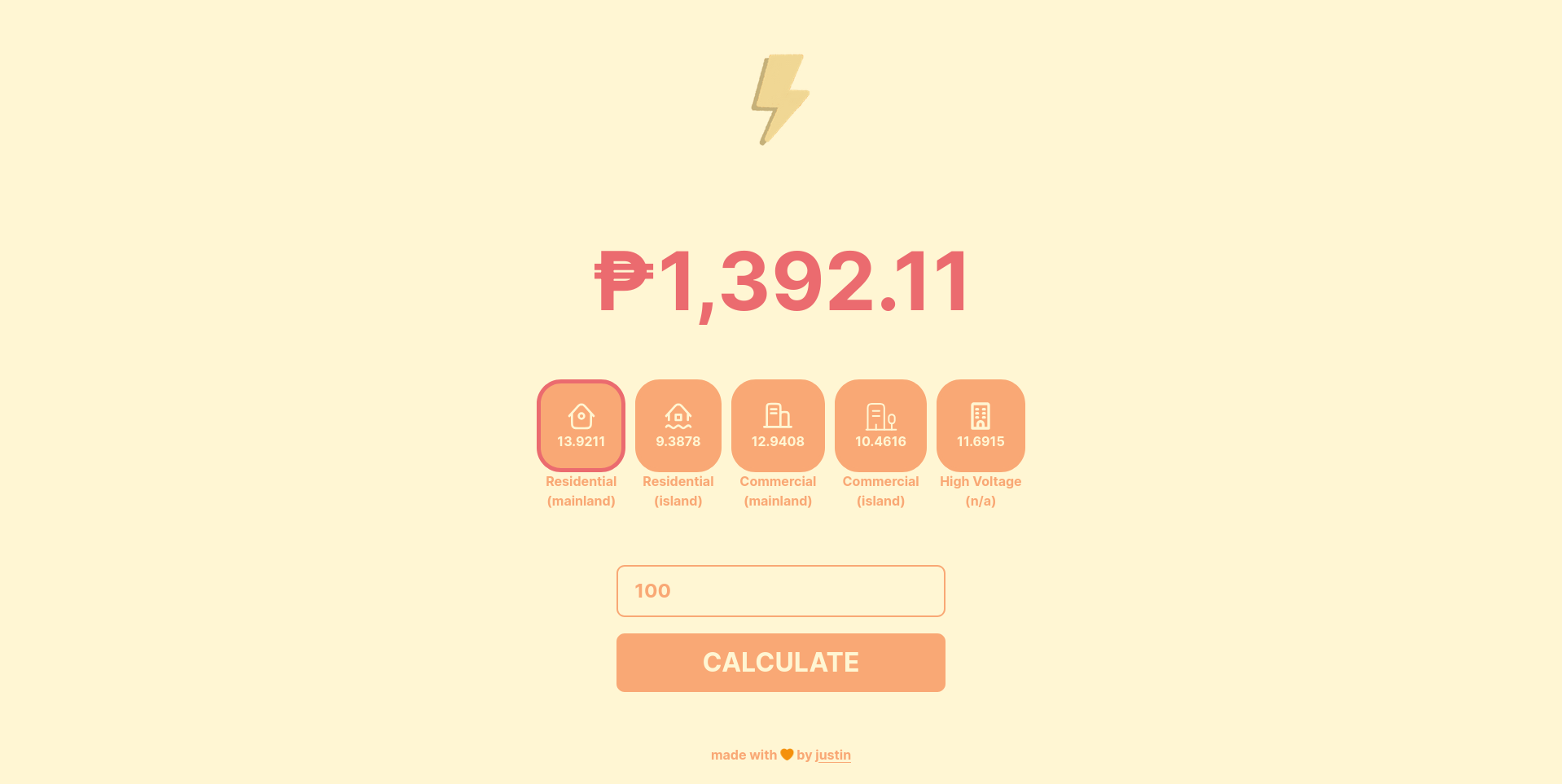The image size is (1562, 784).
Task: Focus the kWh input field showing 100
Action: [780, 591]
